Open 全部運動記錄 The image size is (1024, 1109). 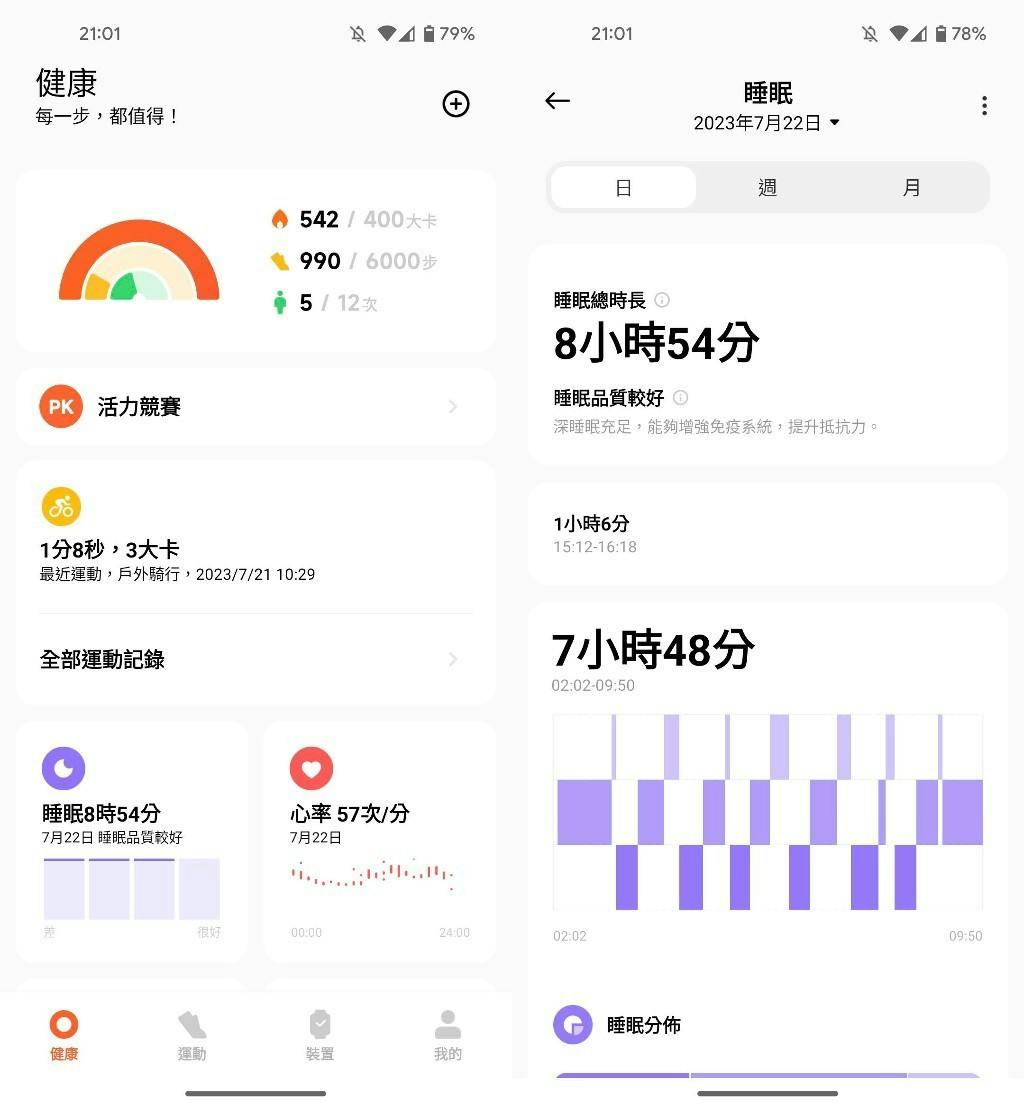[256, 659]
